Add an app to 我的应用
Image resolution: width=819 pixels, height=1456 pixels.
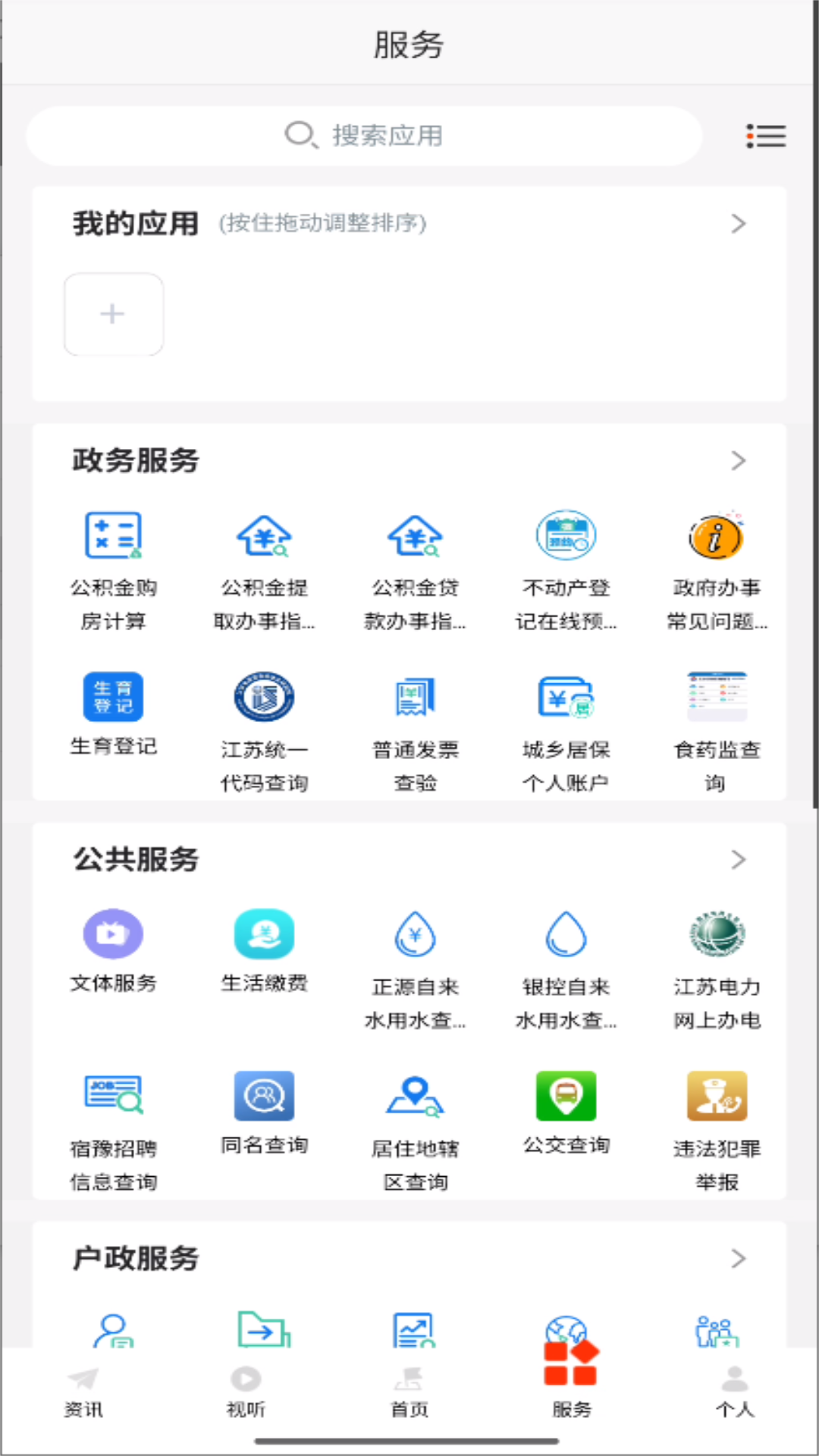click(x=113, y=314)
